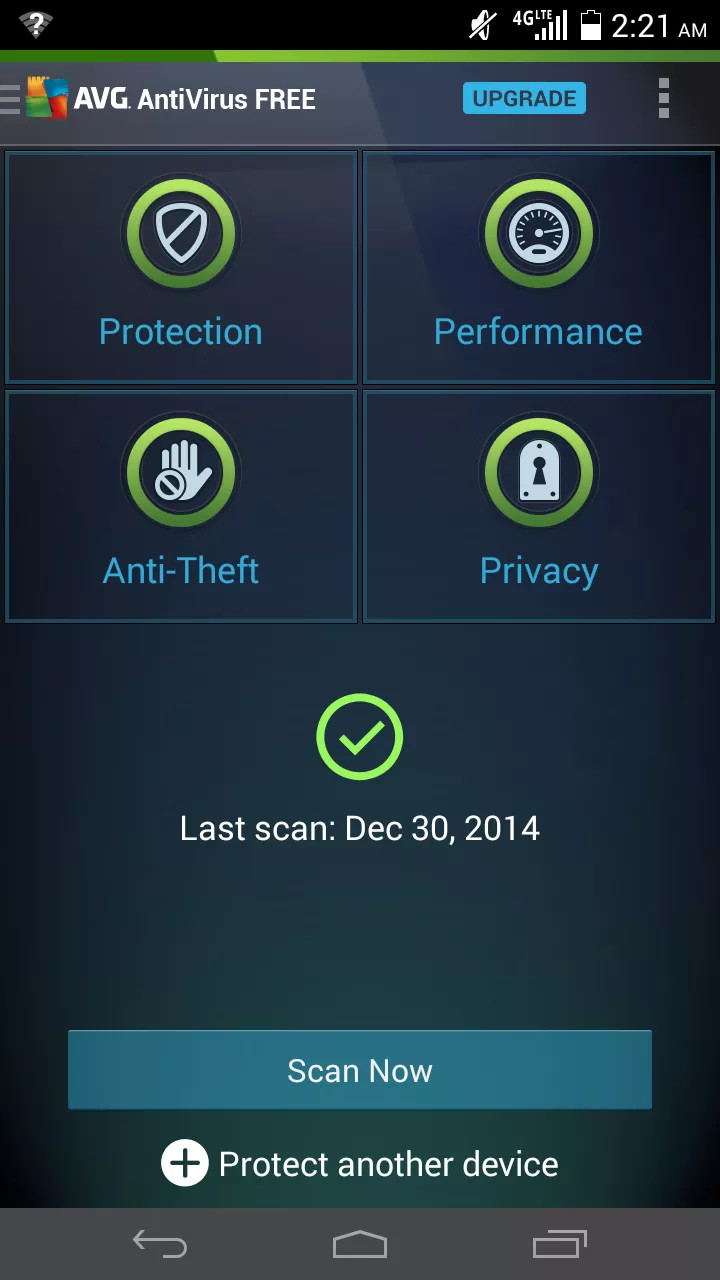This screenshot has height=1280, width=720.
Task: Select the Anti-Theft tile
Action: tap(180, 505)
